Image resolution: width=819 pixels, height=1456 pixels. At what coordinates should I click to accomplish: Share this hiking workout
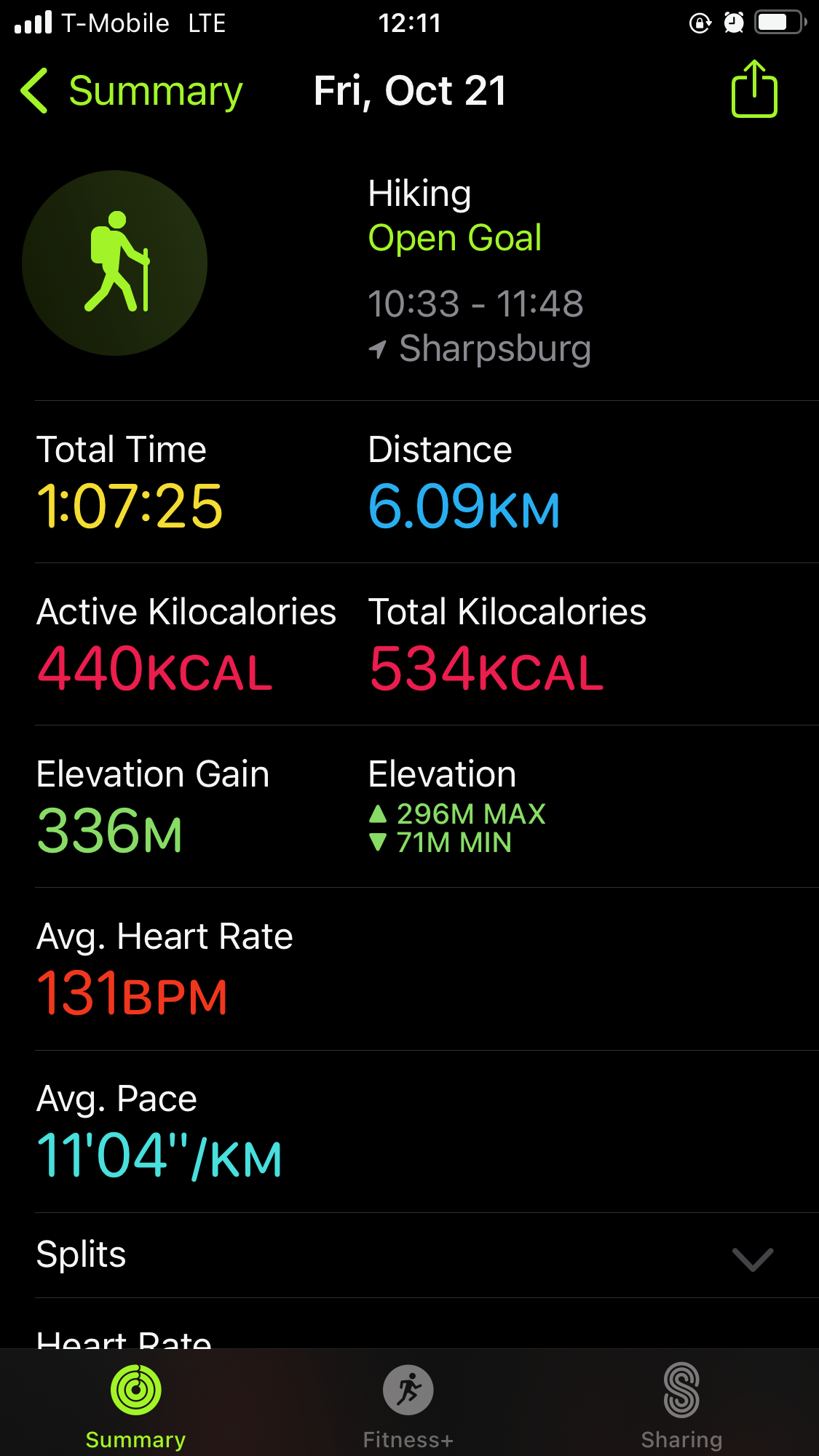point(754,89)
